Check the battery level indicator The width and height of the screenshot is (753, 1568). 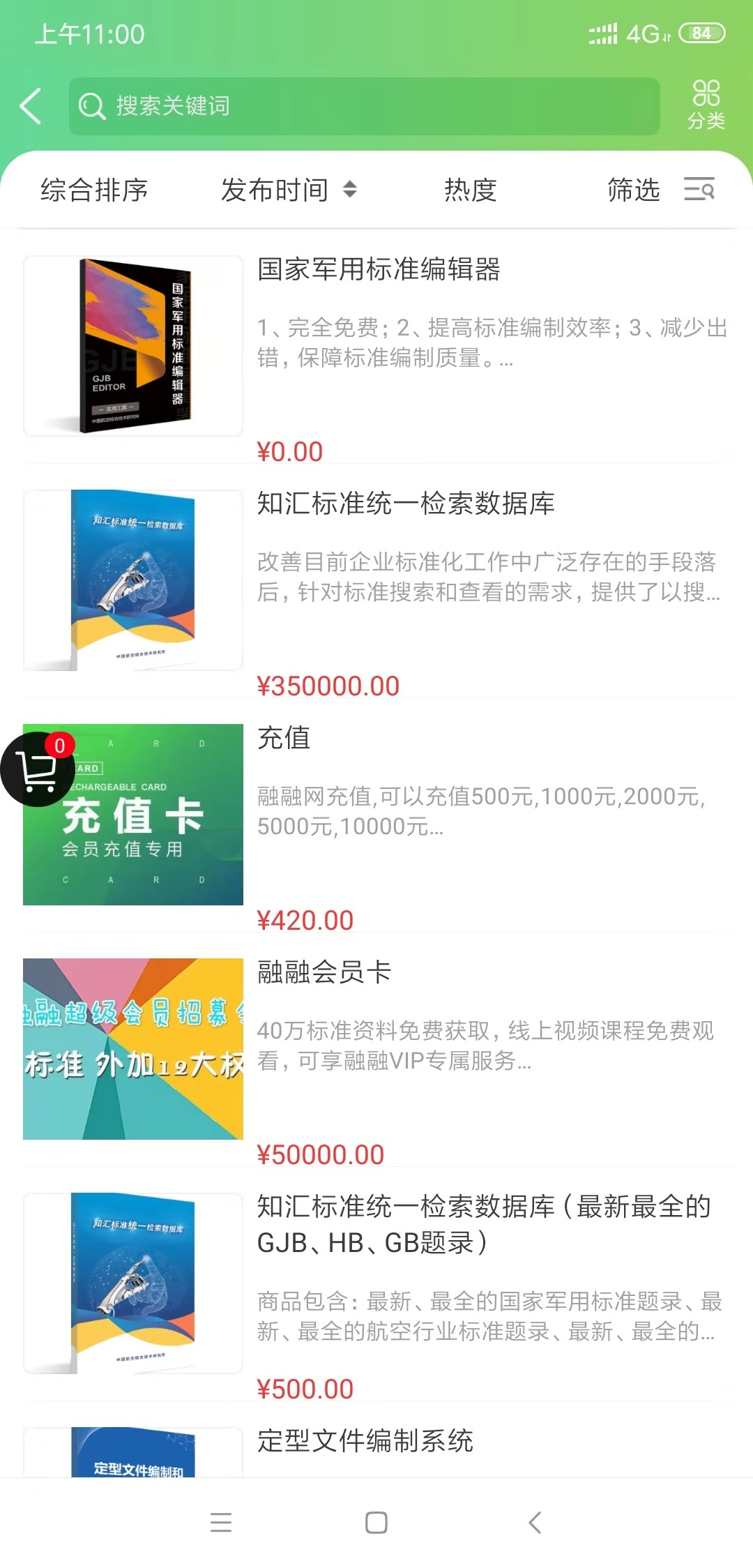(700, 32)
